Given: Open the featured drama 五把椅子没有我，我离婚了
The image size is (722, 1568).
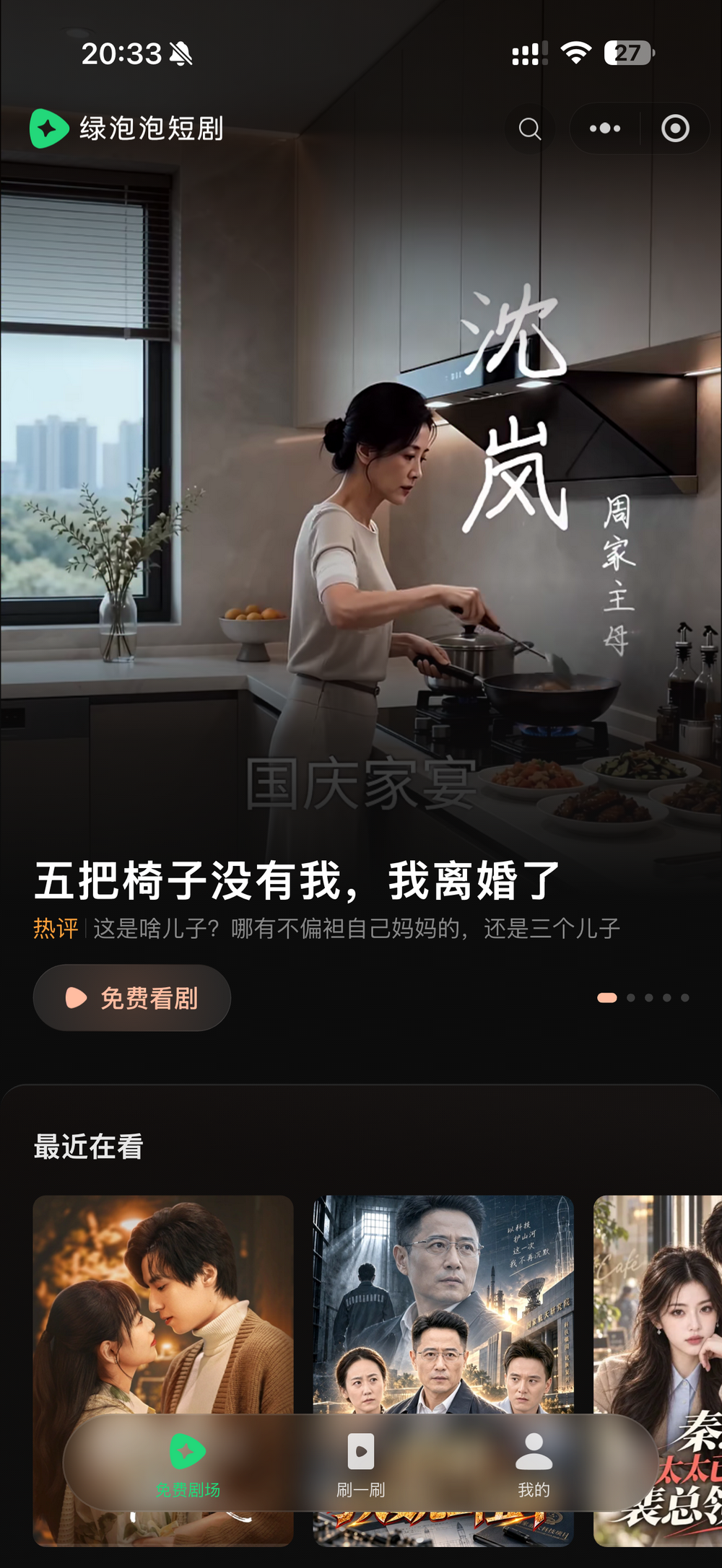Looking at the screenshot, I should (x=297, y=881).
